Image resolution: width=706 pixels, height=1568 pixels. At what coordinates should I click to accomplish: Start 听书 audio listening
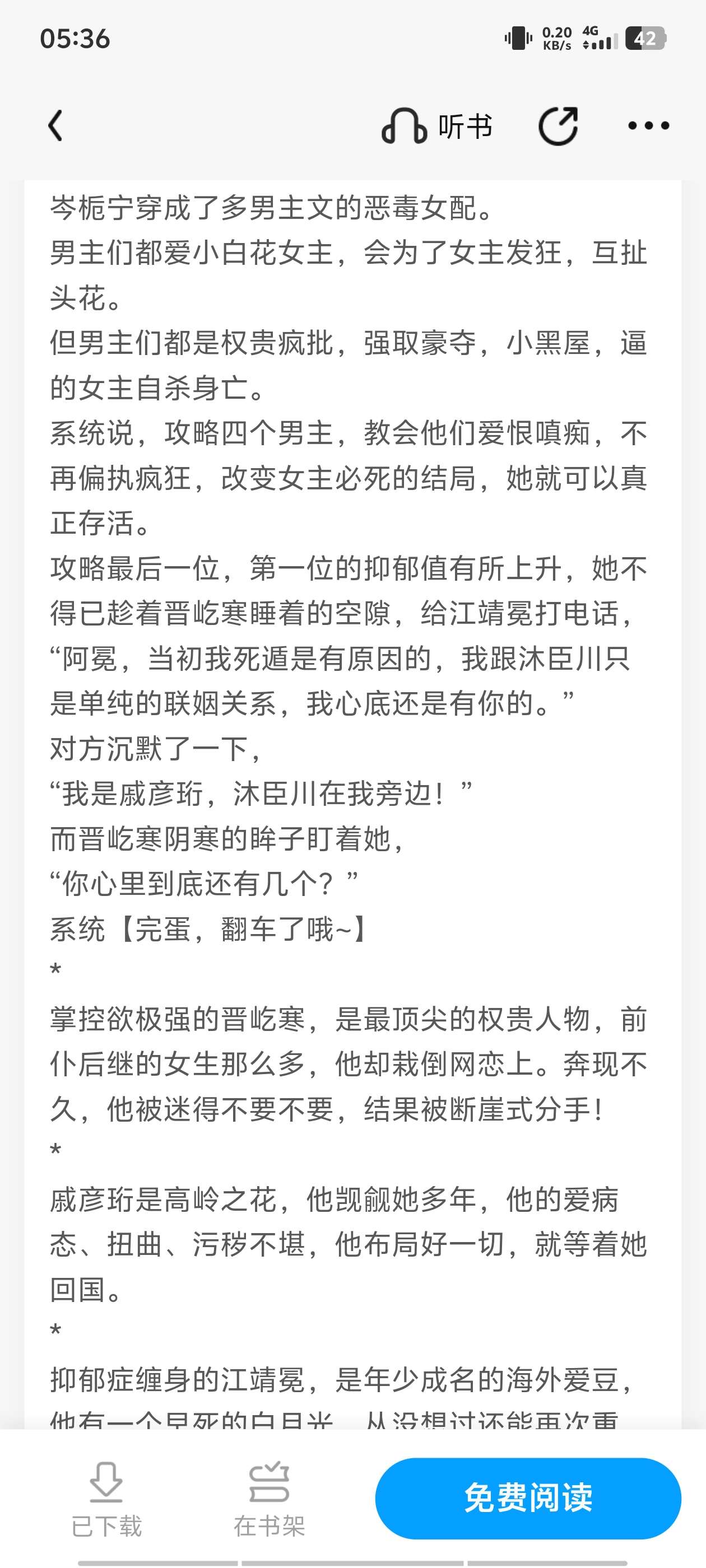[x=436, y=127]
